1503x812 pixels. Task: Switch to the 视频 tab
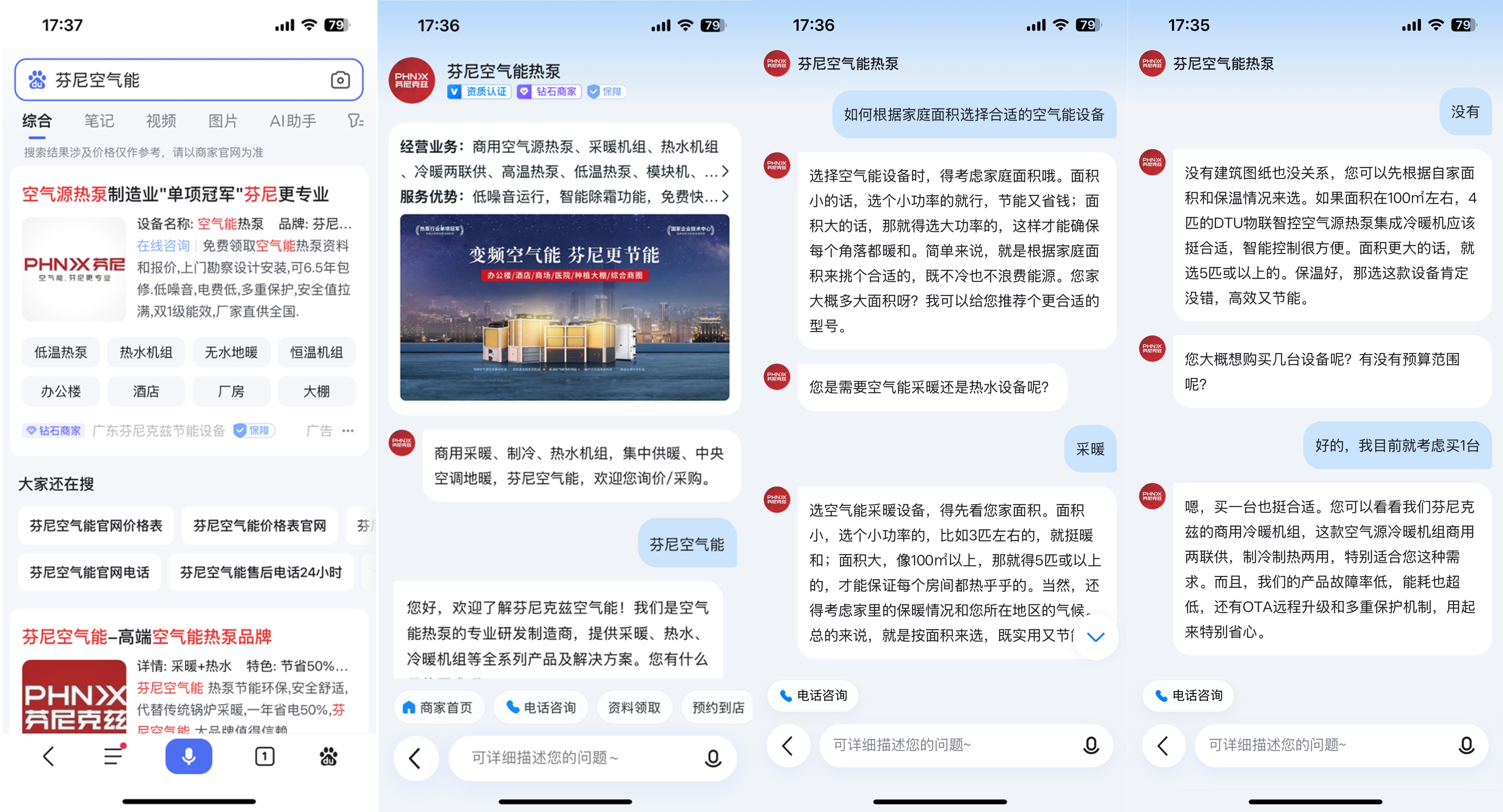point(161,121)
